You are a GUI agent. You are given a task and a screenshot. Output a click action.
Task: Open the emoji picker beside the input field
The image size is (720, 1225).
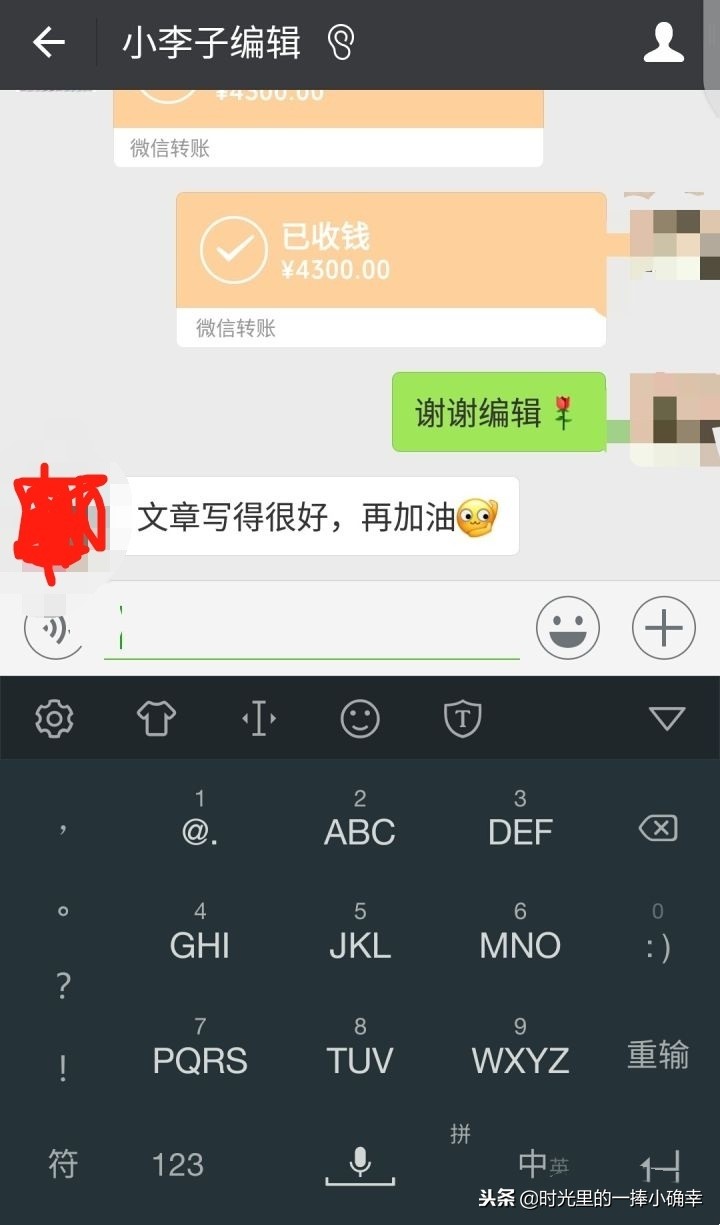tap(568, 628)
